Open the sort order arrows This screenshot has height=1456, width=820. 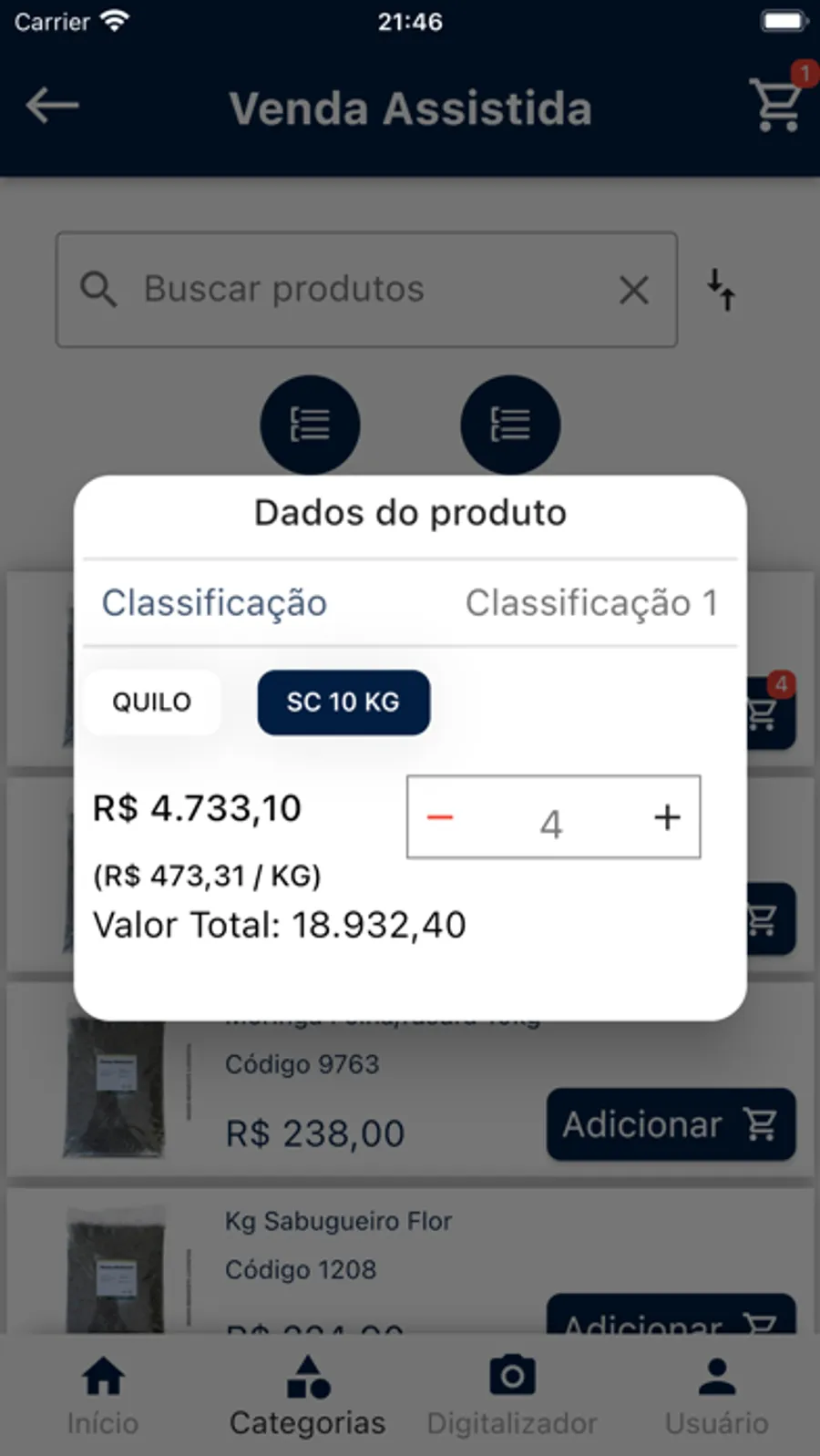click(722, 290)
